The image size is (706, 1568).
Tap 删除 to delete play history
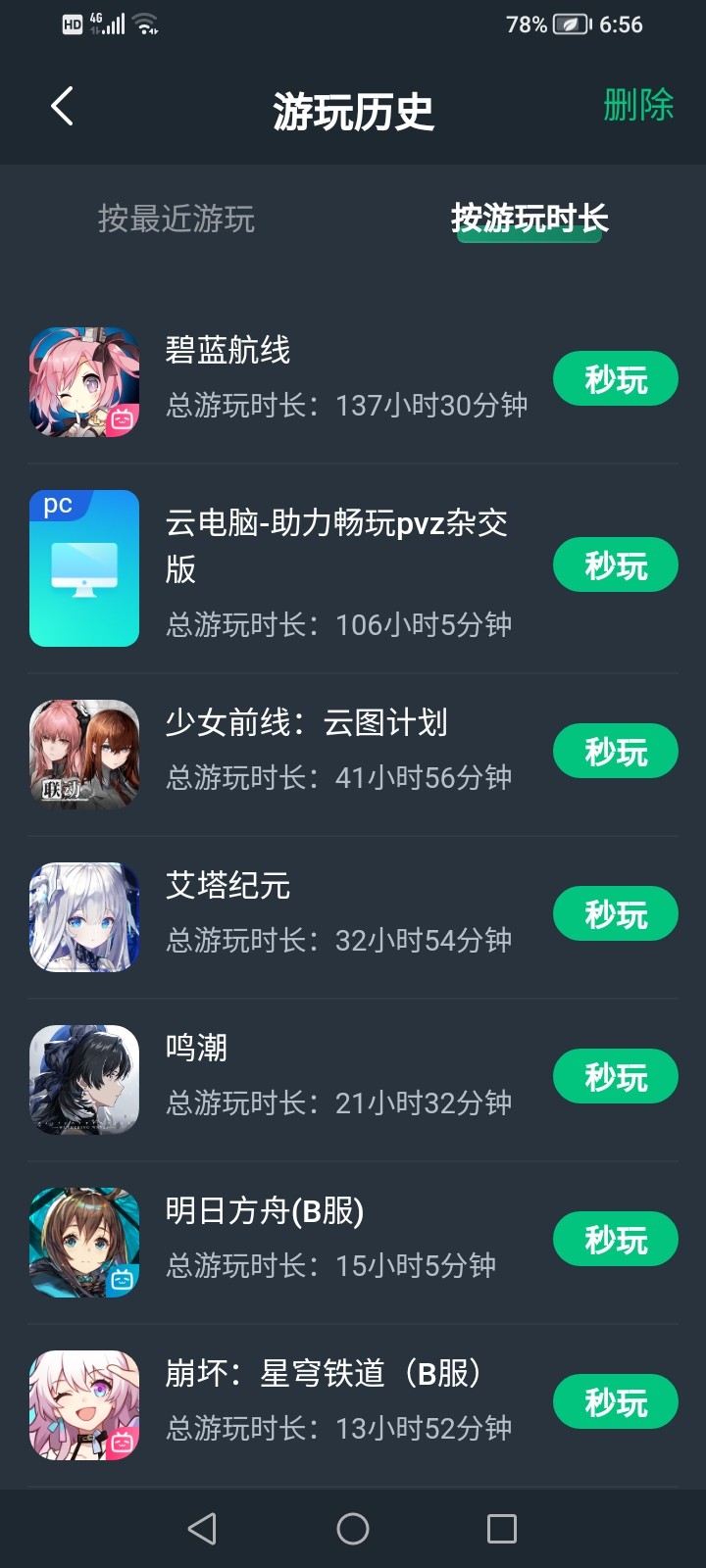(x=638, y=105)
